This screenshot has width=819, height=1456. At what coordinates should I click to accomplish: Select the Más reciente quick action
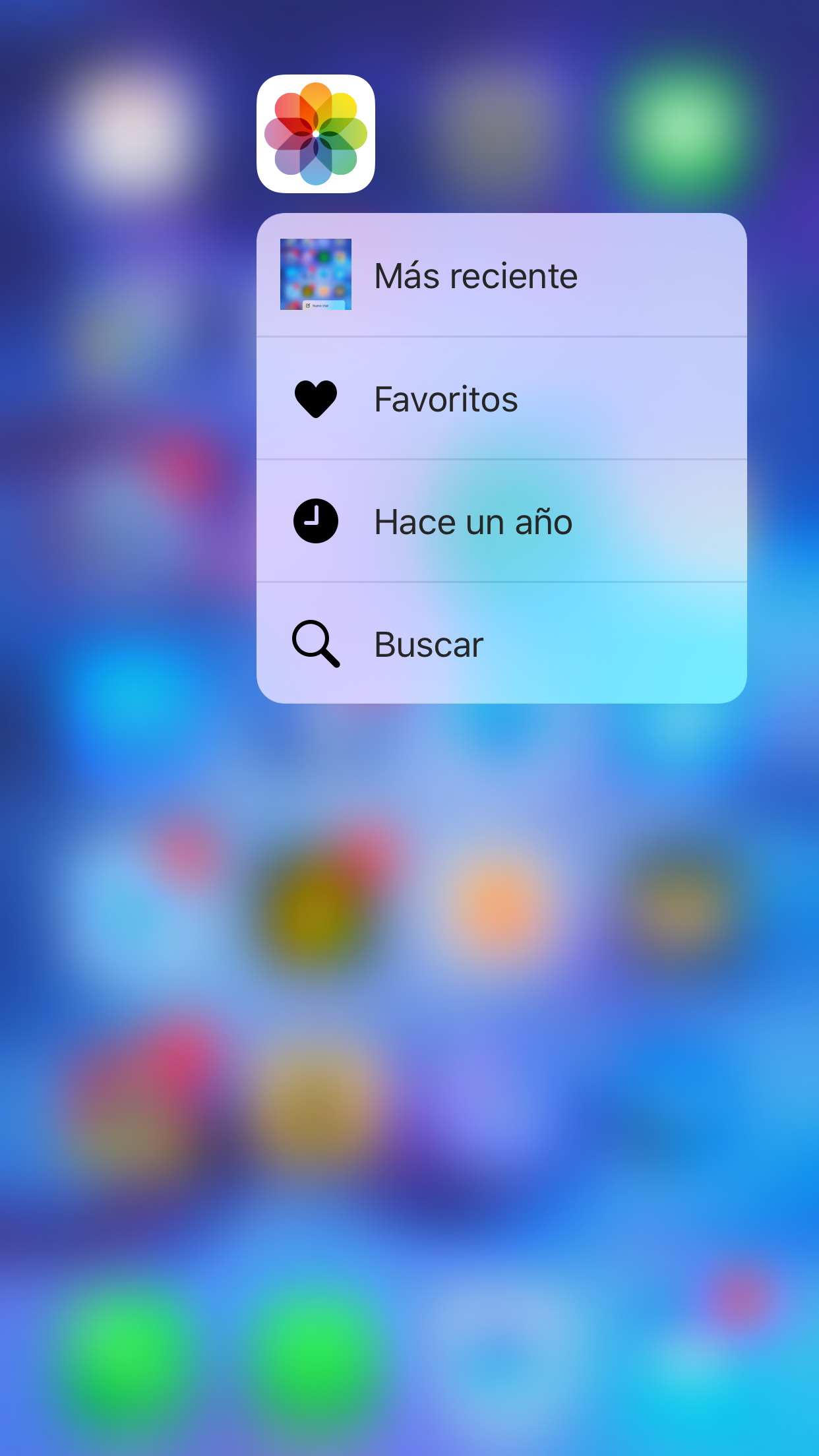tap(501, 275)
